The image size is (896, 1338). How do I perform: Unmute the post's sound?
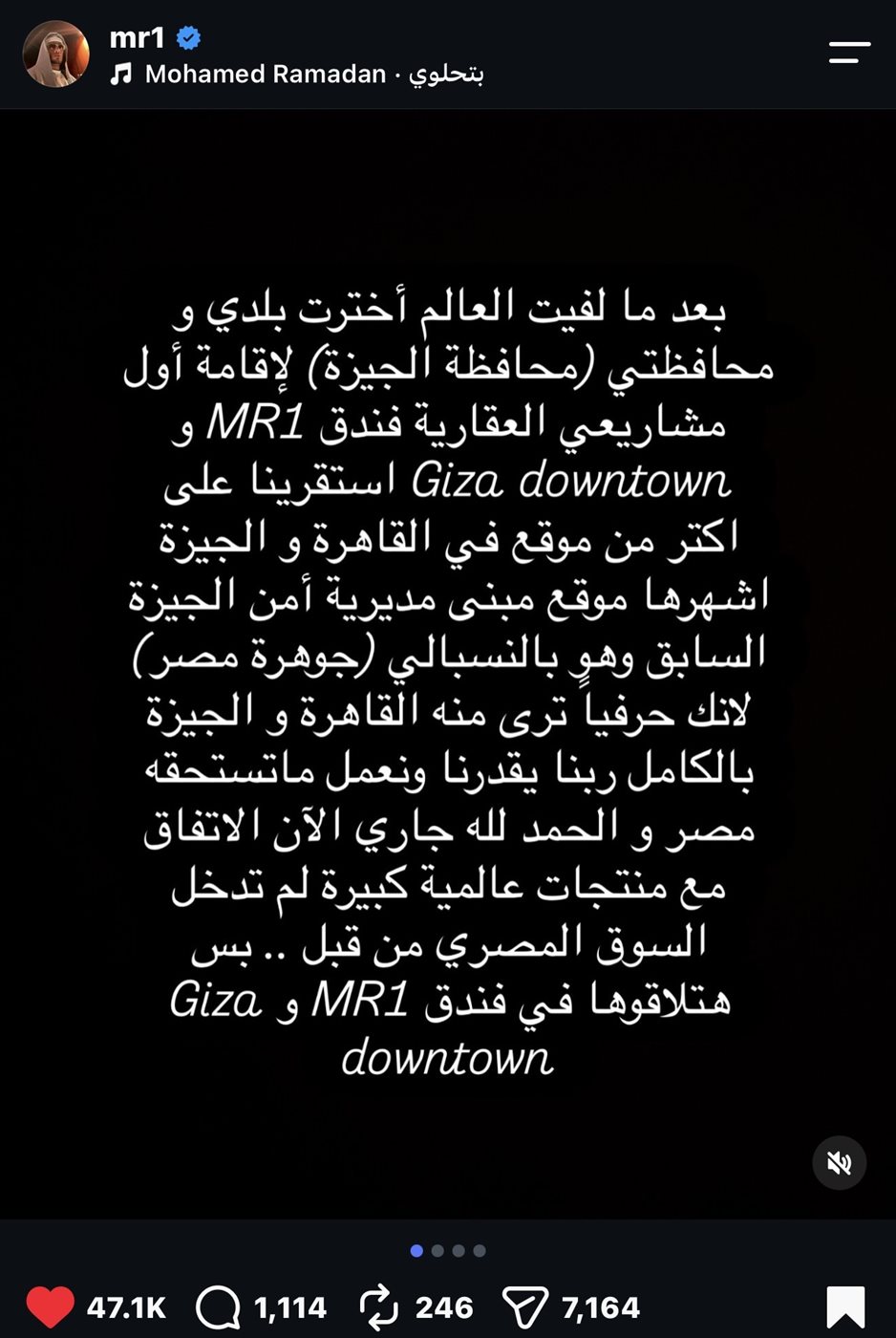coord(839,1162)
